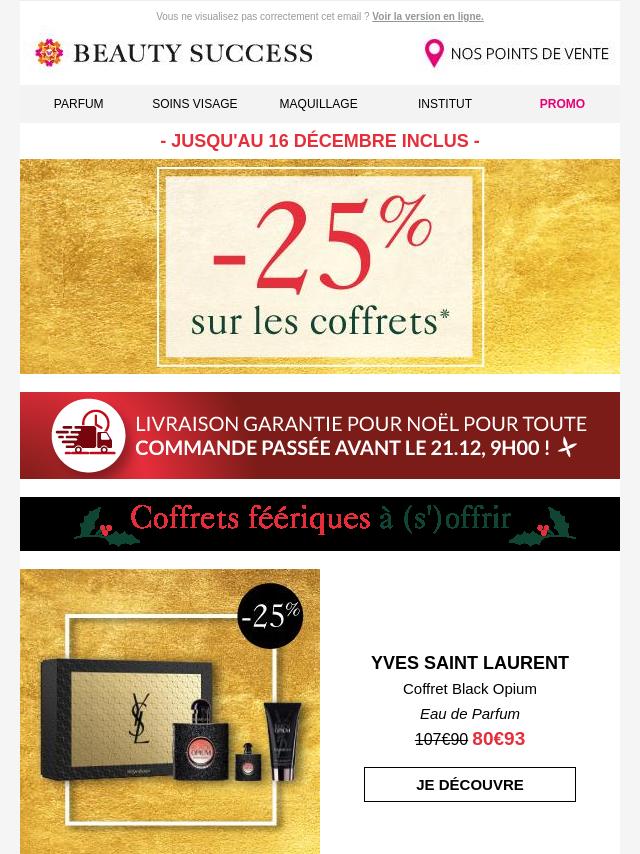Screen dimensions: 640x854
Task: Tap the Christmas delivery guarantee banner
Action: pos(320,435)
